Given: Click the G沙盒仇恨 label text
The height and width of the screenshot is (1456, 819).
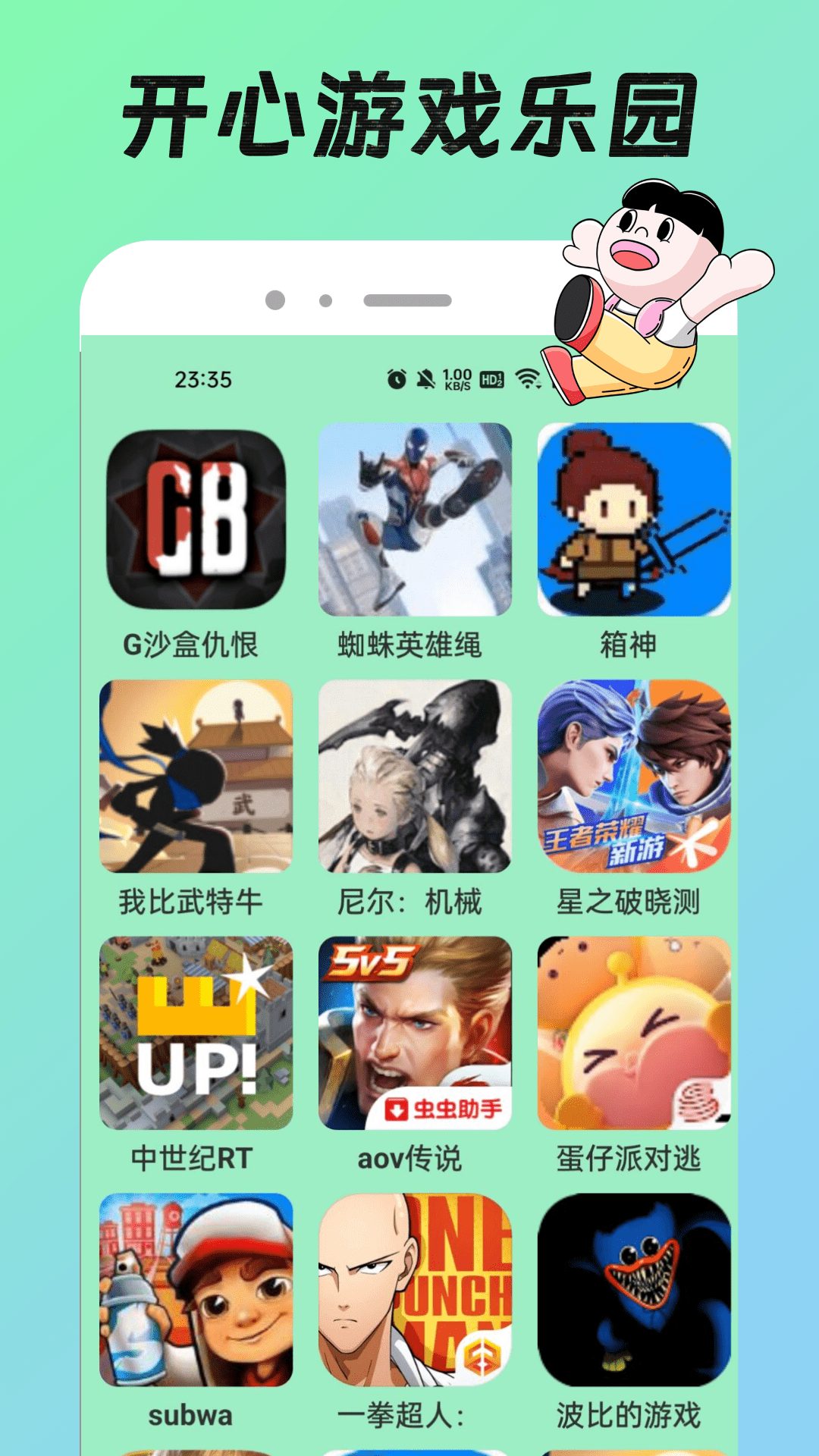Looking at the screenshot, I should (x=193, y=644).
